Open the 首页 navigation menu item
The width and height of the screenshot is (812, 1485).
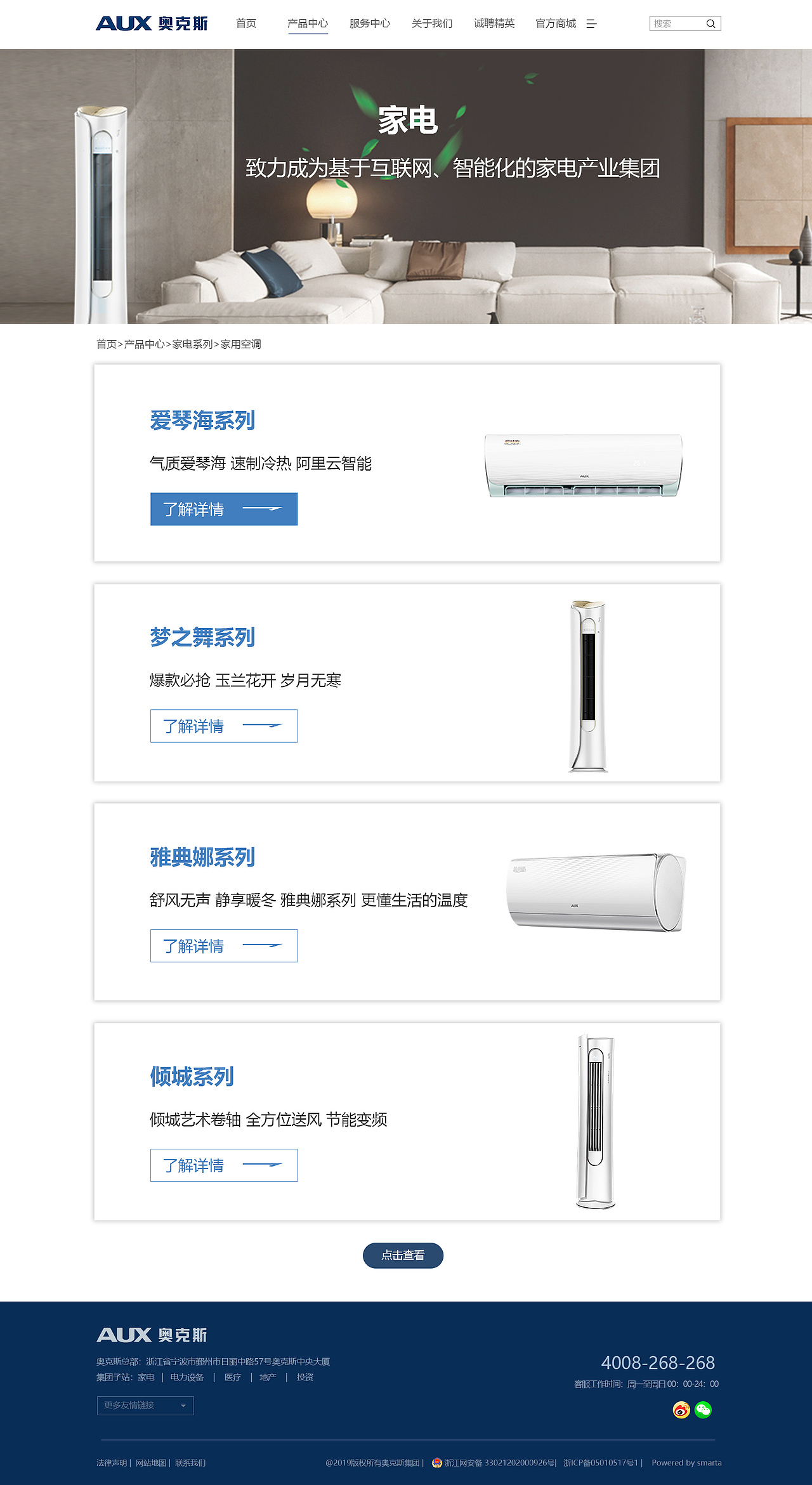pos(246,23)
